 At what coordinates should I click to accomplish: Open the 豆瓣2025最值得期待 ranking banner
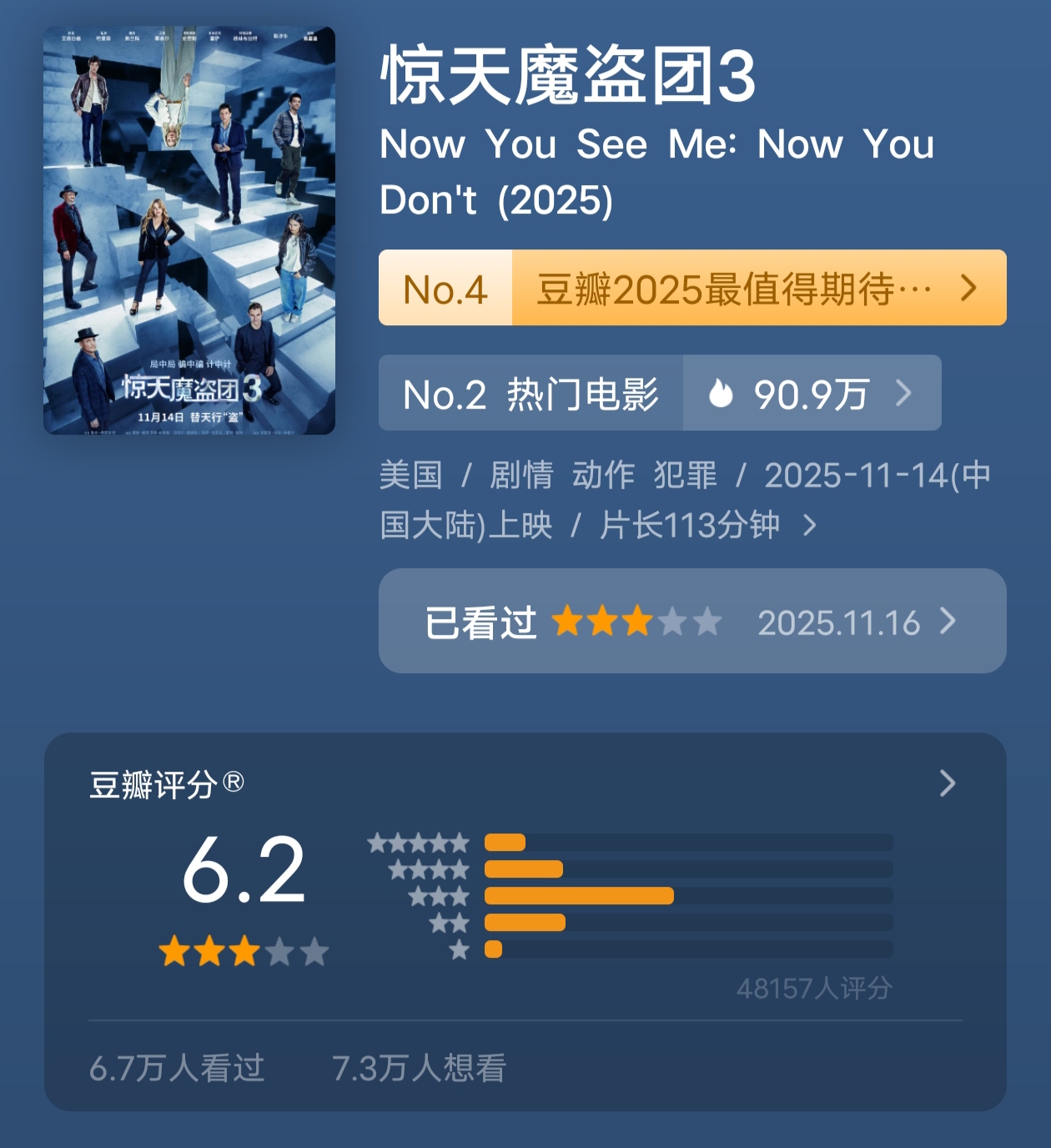pos(691,288)
